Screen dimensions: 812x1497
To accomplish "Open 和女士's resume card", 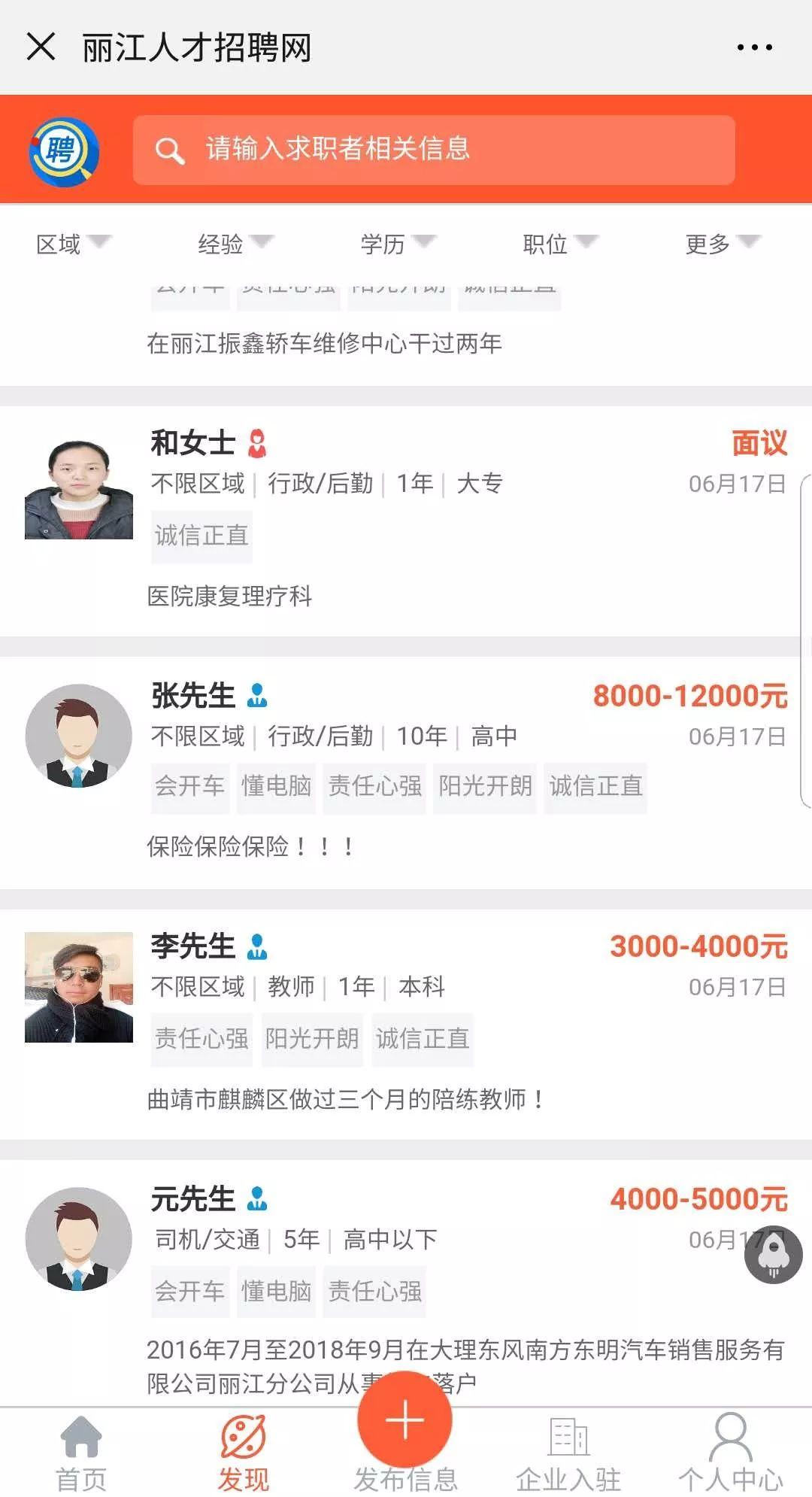I will click(x=406, y=521).
